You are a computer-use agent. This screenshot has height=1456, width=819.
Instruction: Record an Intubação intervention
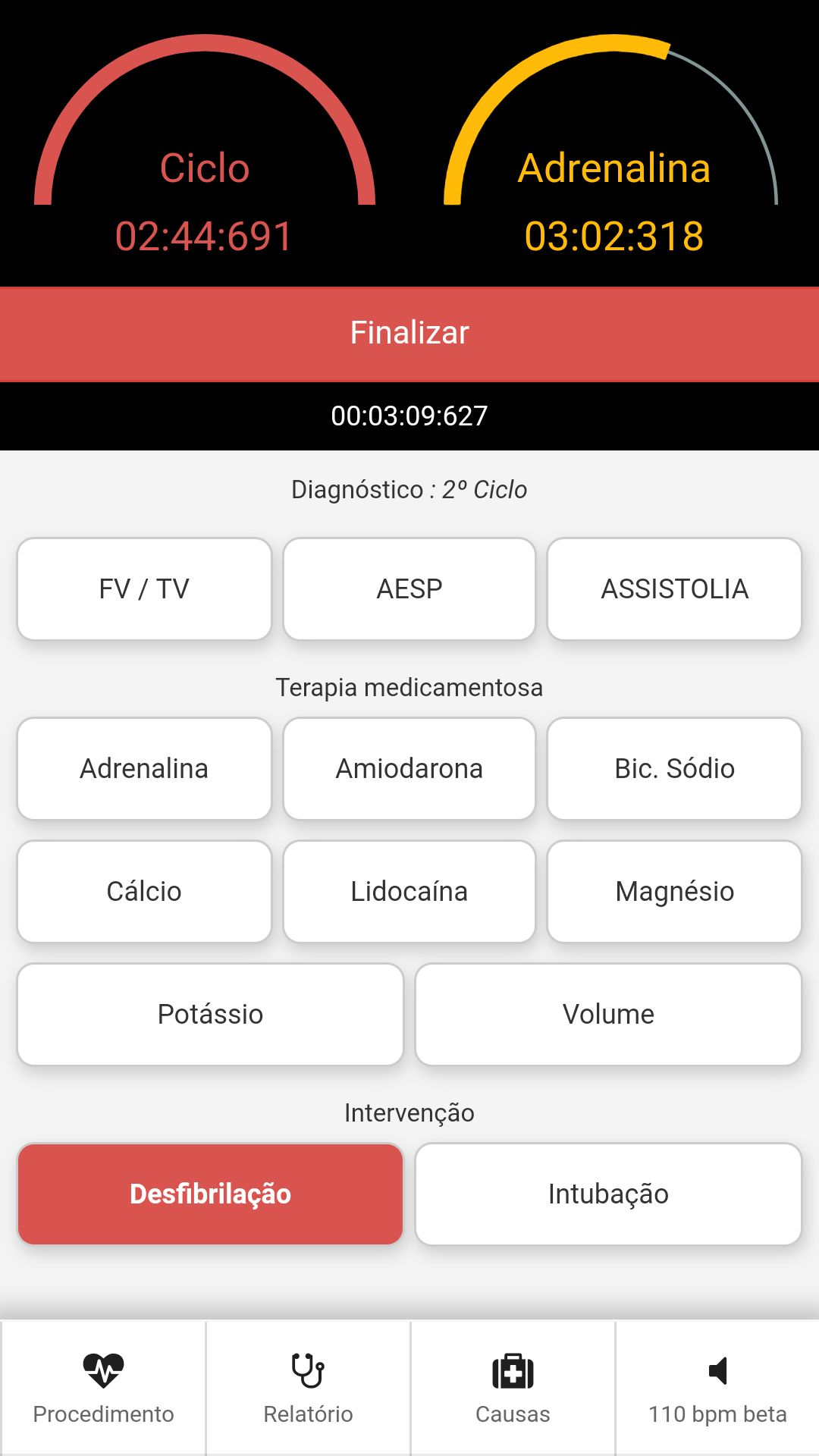point(608,1194)
